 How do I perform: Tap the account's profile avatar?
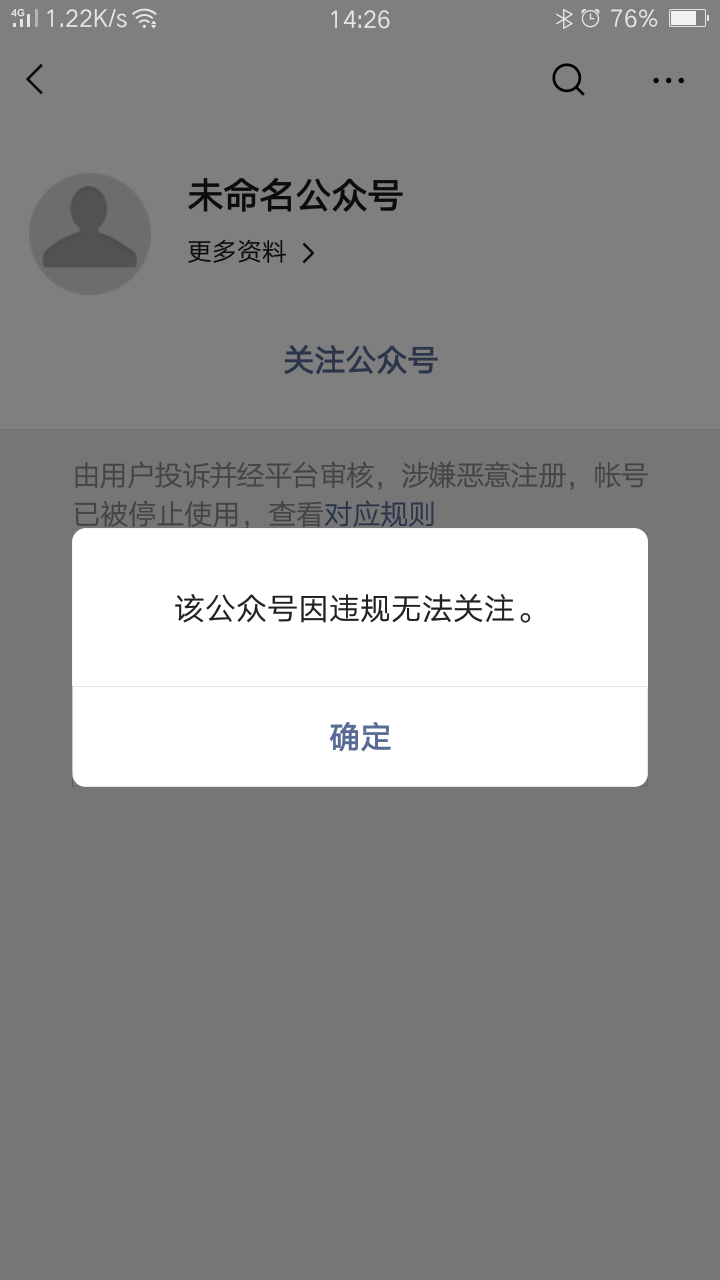pos(90,234)
